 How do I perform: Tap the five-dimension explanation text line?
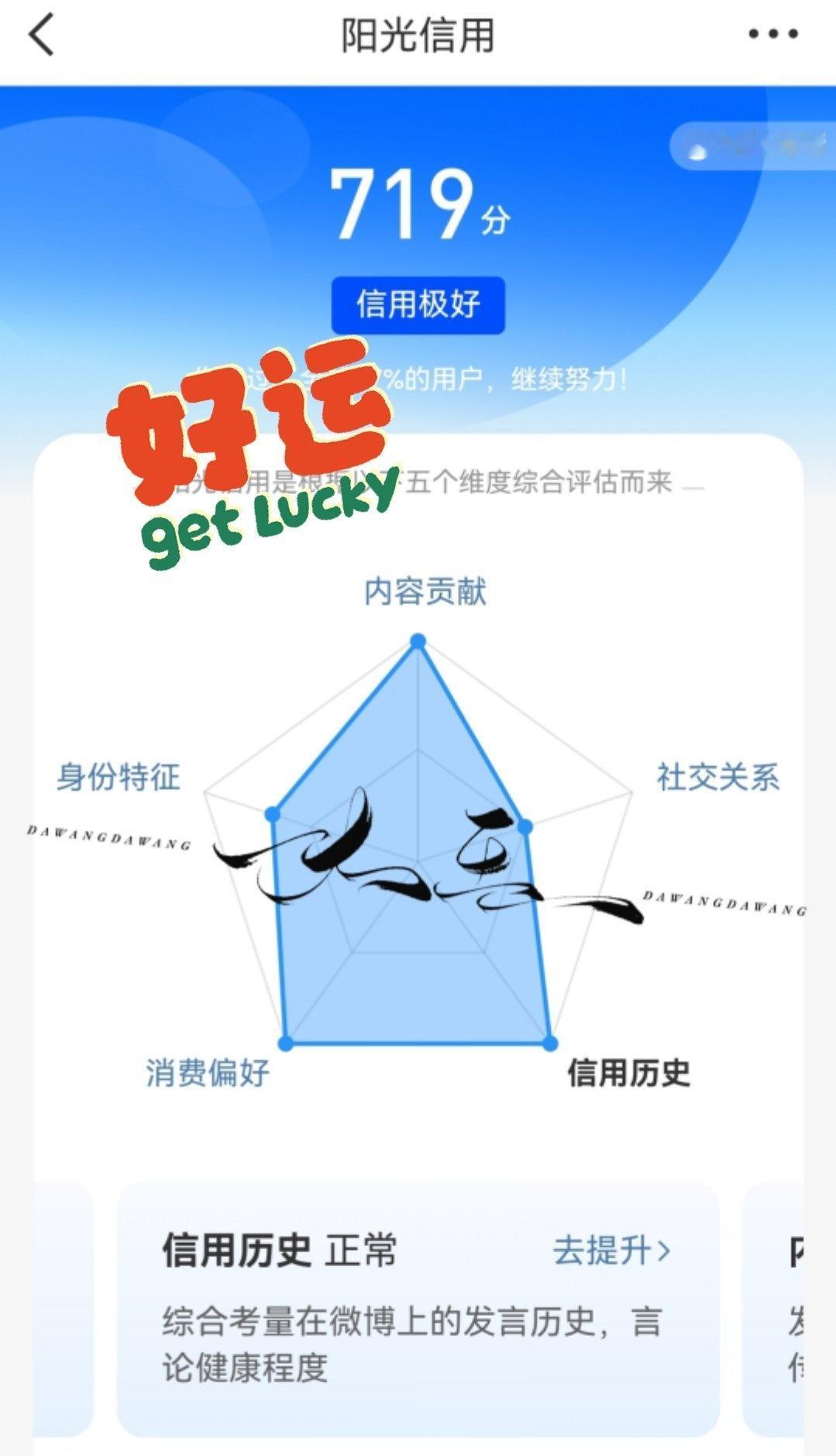coord(418,482)
